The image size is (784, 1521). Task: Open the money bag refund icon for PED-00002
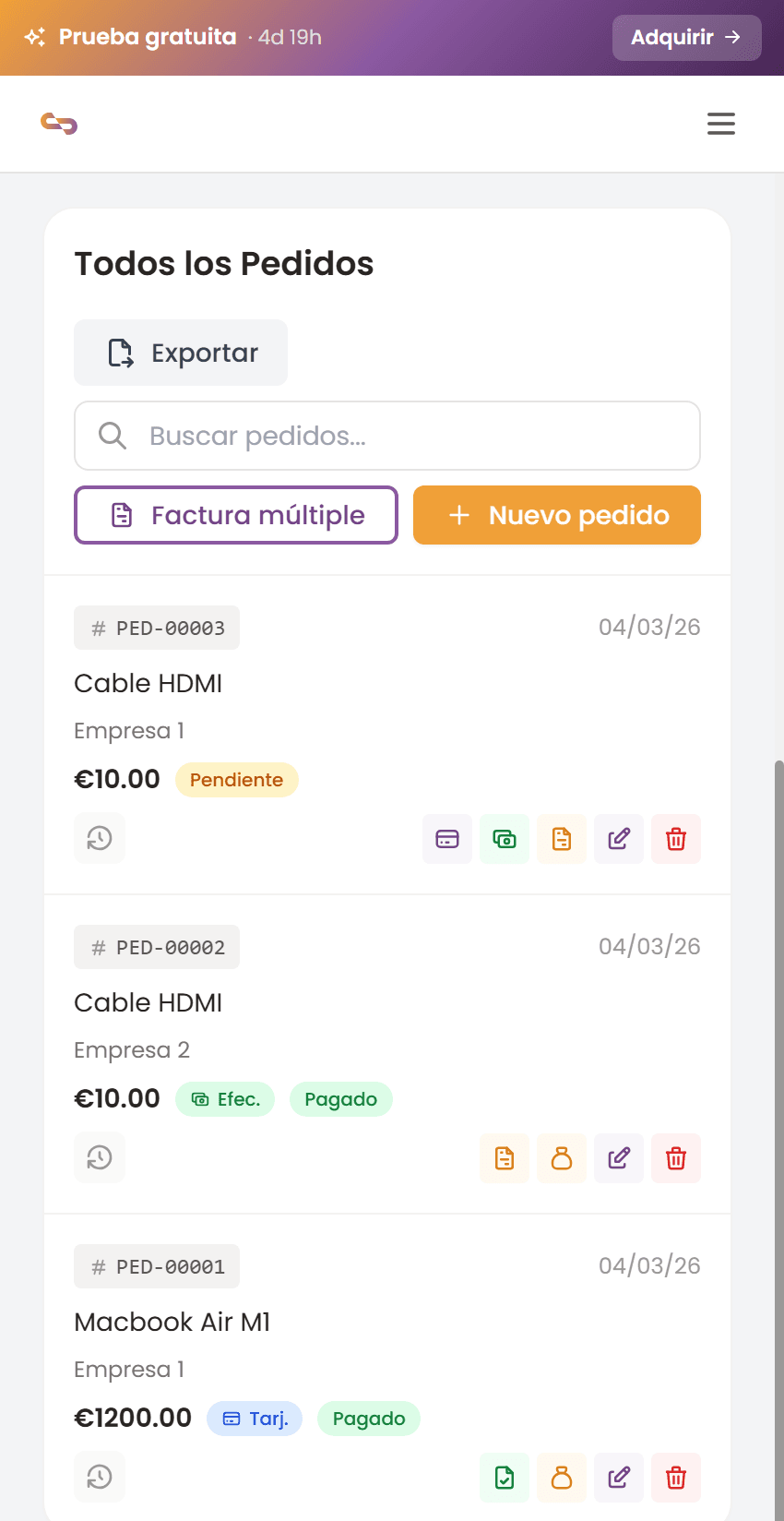[561, 1158]
